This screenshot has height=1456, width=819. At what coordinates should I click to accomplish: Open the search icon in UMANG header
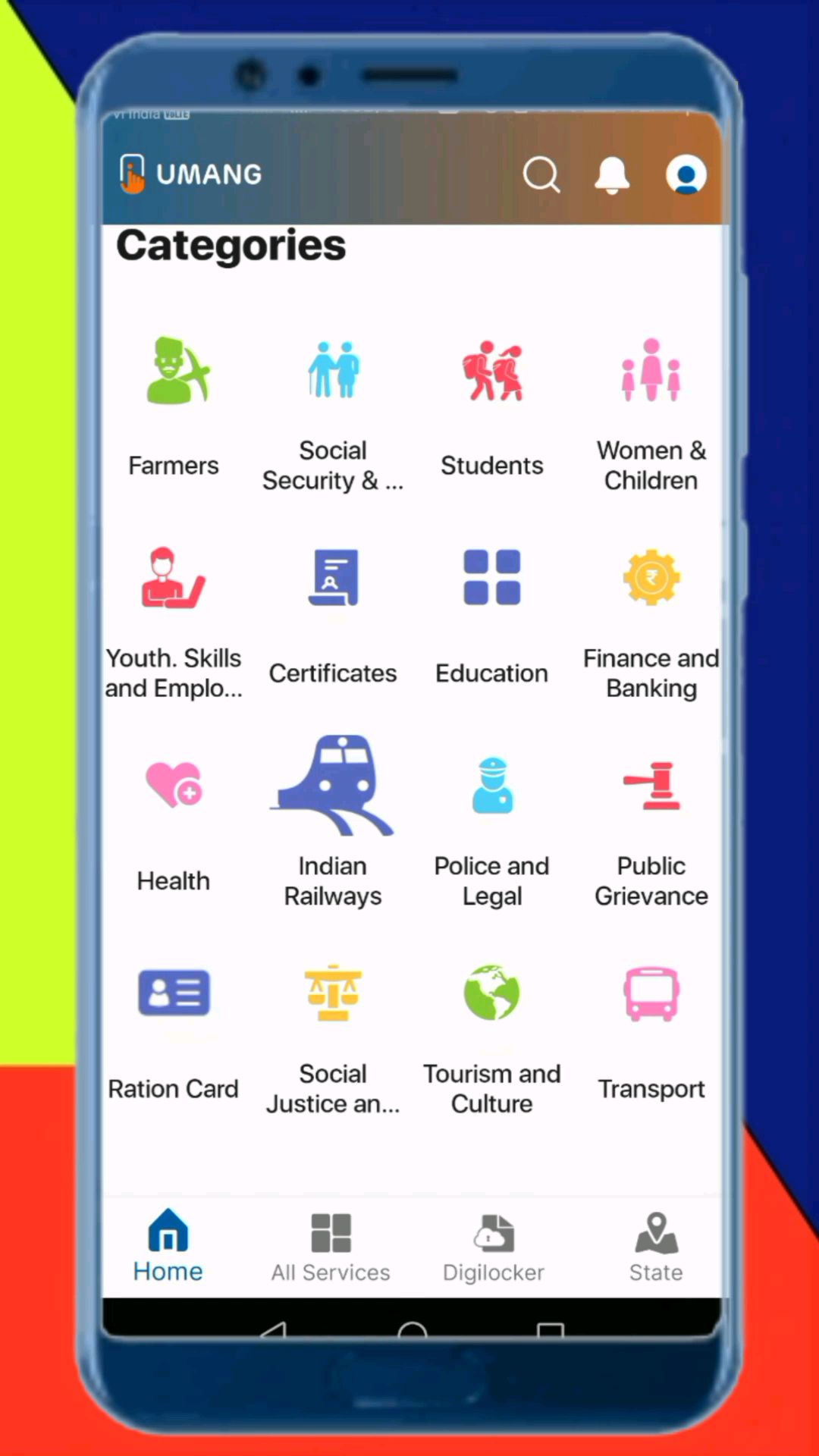click(541, 175)
